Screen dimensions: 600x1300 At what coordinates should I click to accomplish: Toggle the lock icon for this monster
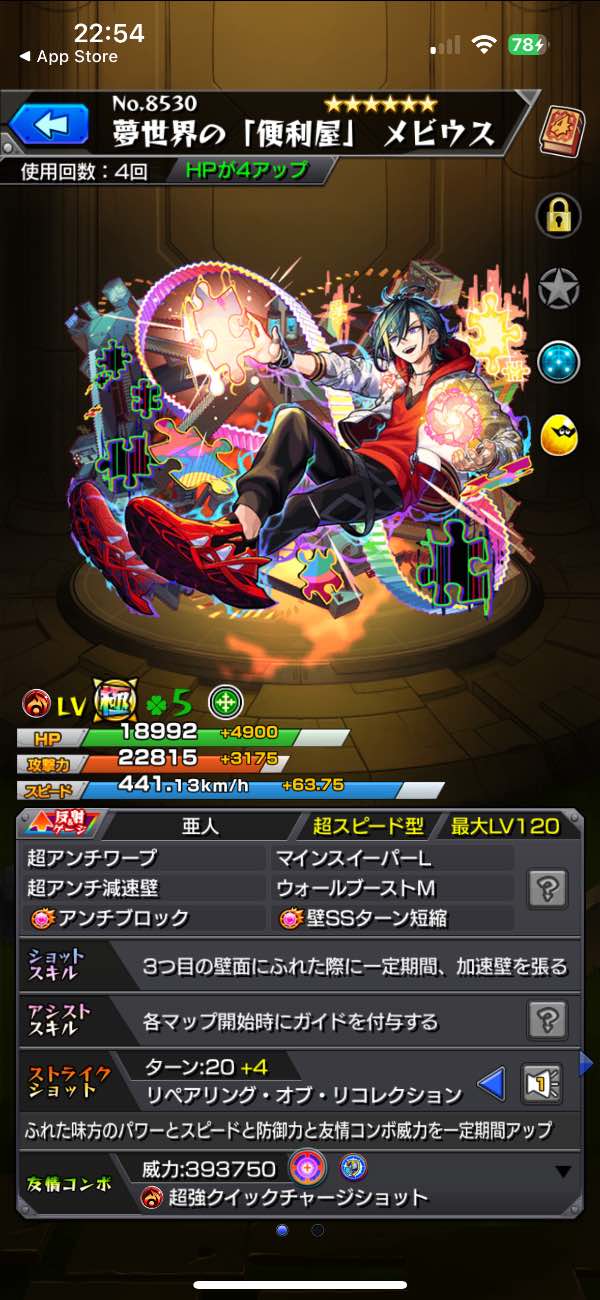coord(559,214)
